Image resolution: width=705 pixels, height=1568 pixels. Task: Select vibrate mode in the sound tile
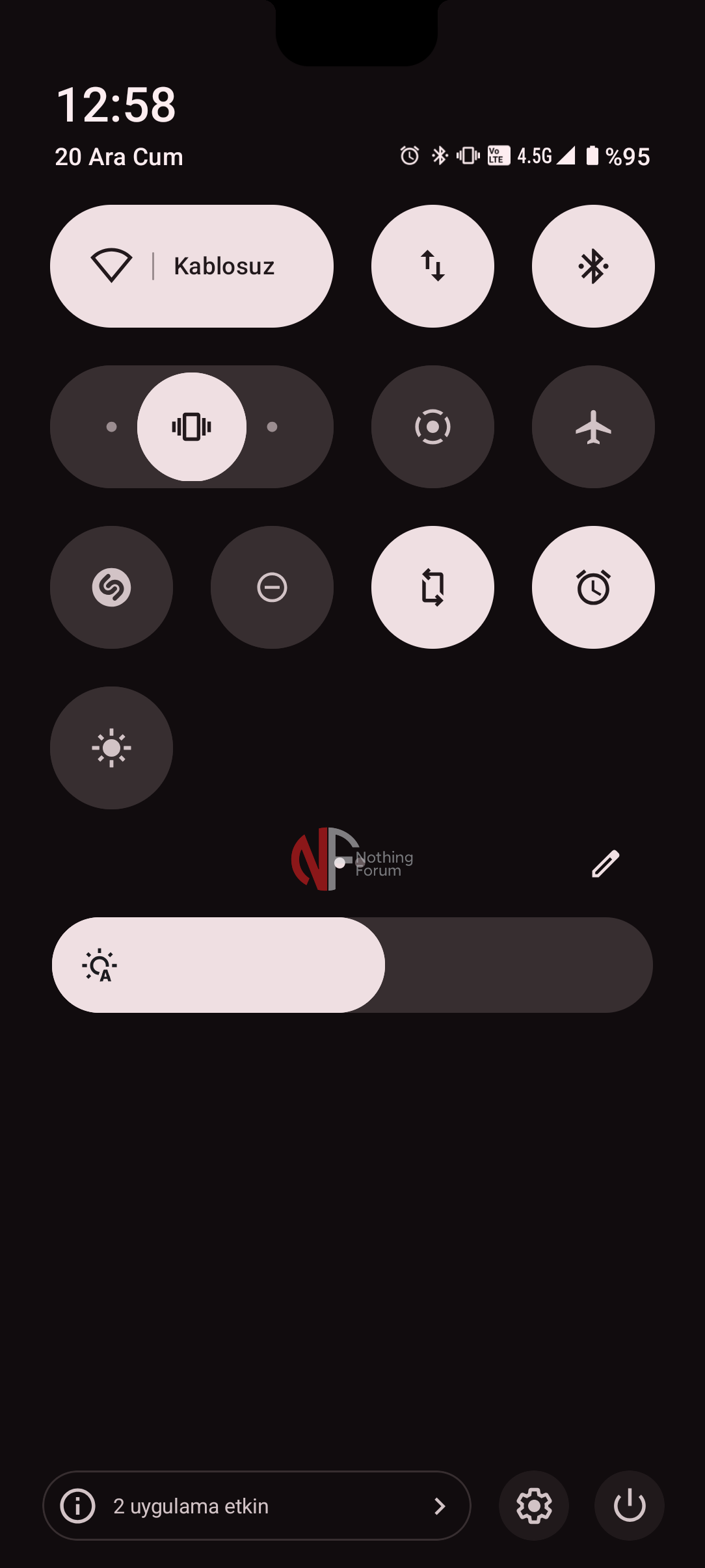click(x=192, y=426)
